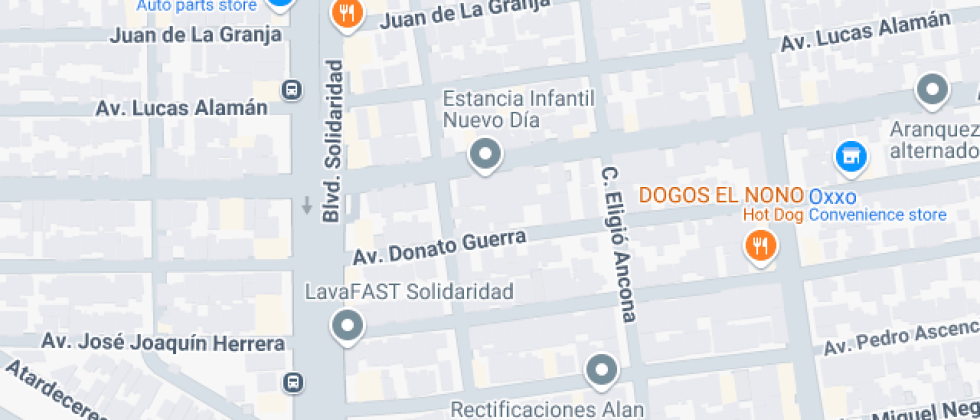
Task: Open the LavaFAST Solidaridad map pin
Action: point(348,325)
